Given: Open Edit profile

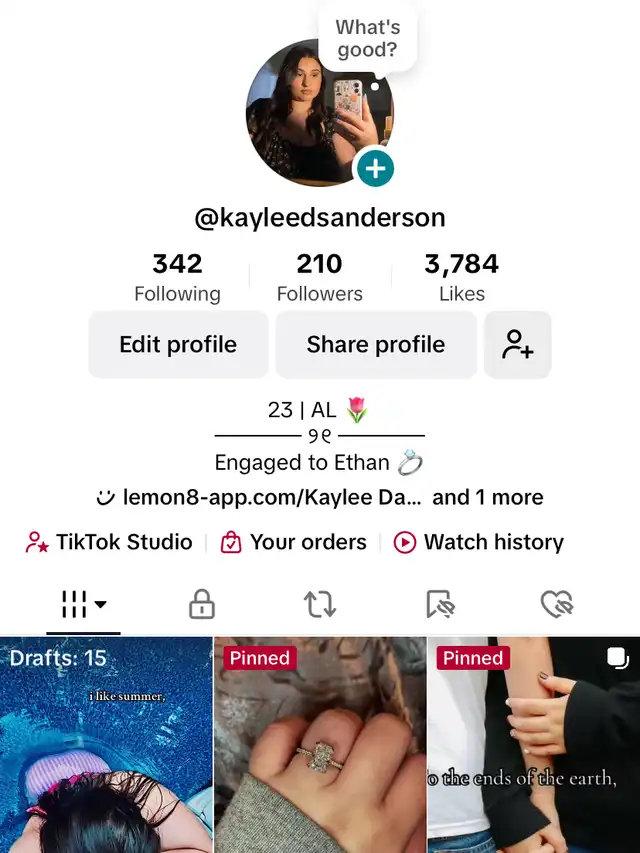Looking at the screenshot, I should point(178,344).
